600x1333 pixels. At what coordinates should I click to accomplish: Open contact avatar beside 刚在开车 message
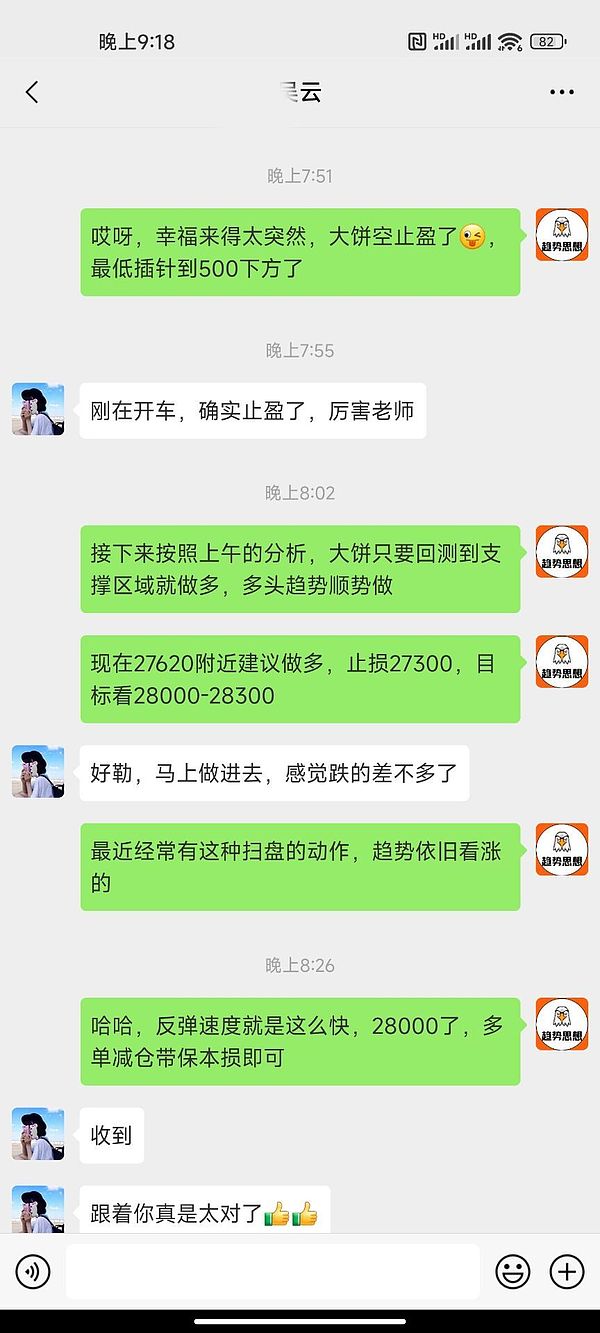[x=38, y=409]
